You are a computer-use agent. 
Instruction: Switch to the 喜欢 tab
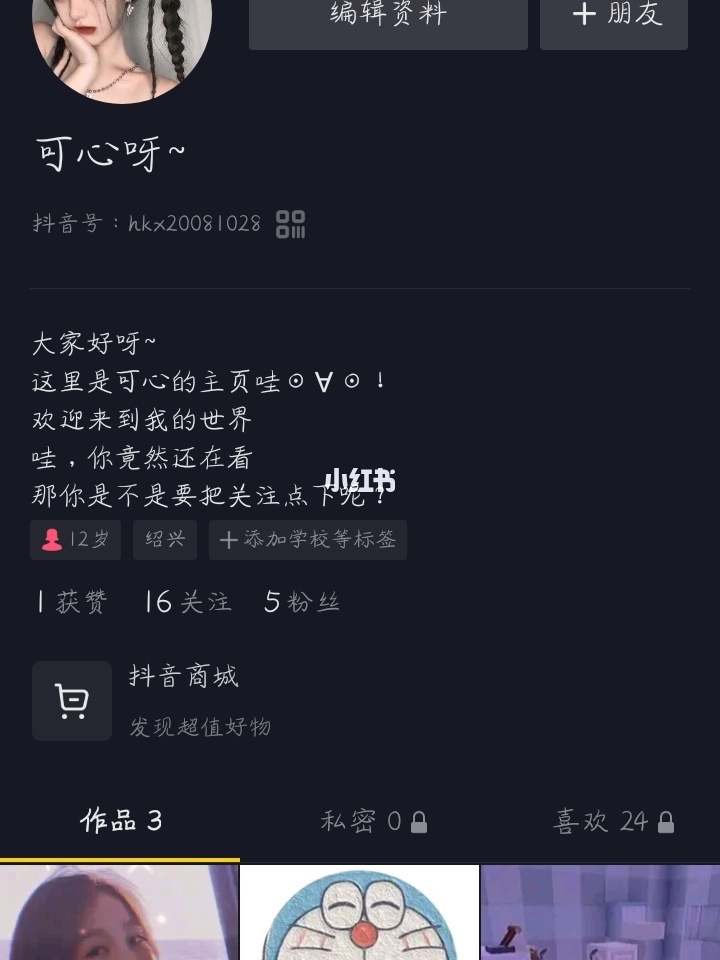click(x=613, y=821)
